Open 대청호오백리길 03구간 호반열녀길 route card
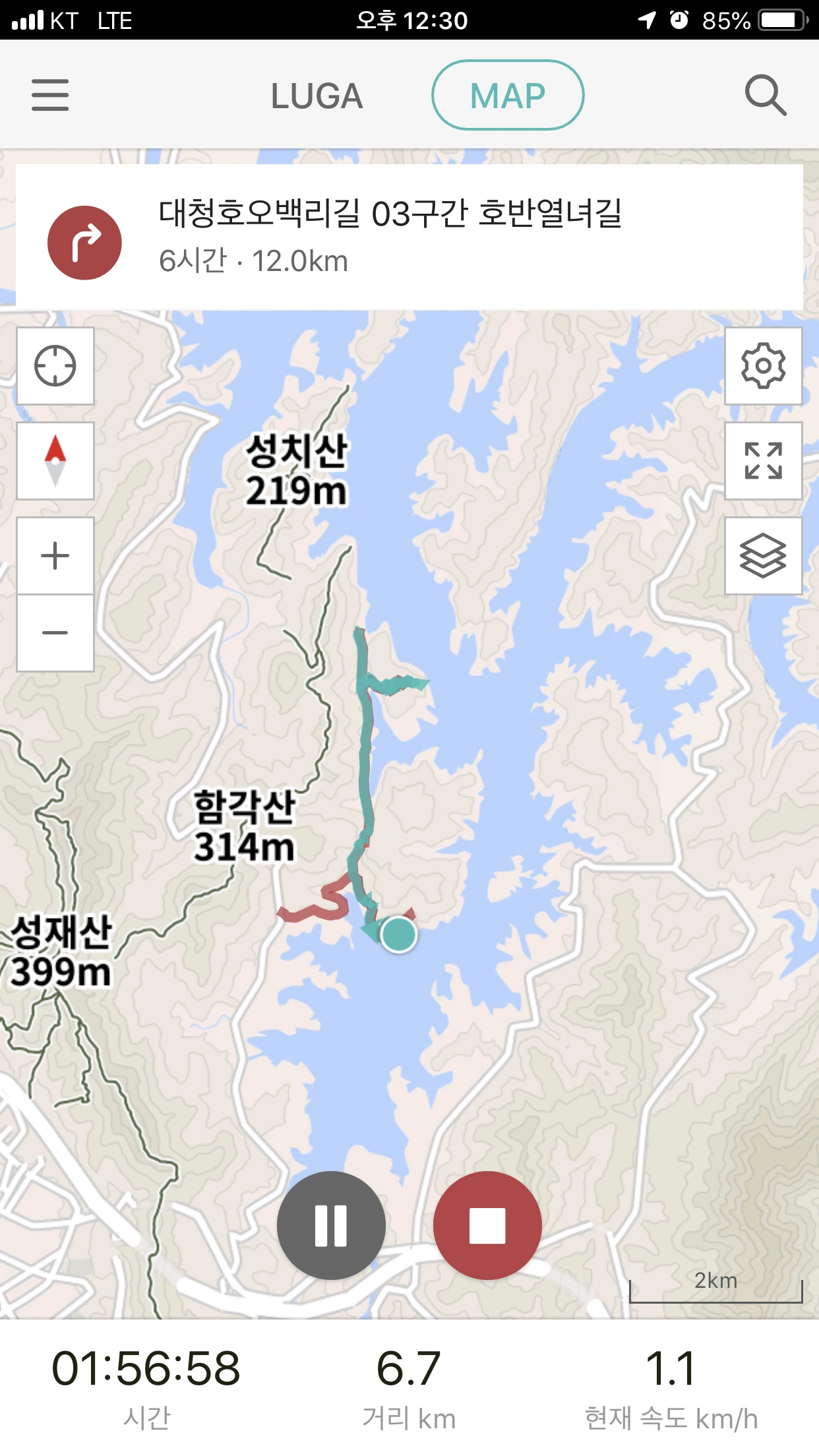819x1456 pixels. pyautogui.click(x=409, y=236)
